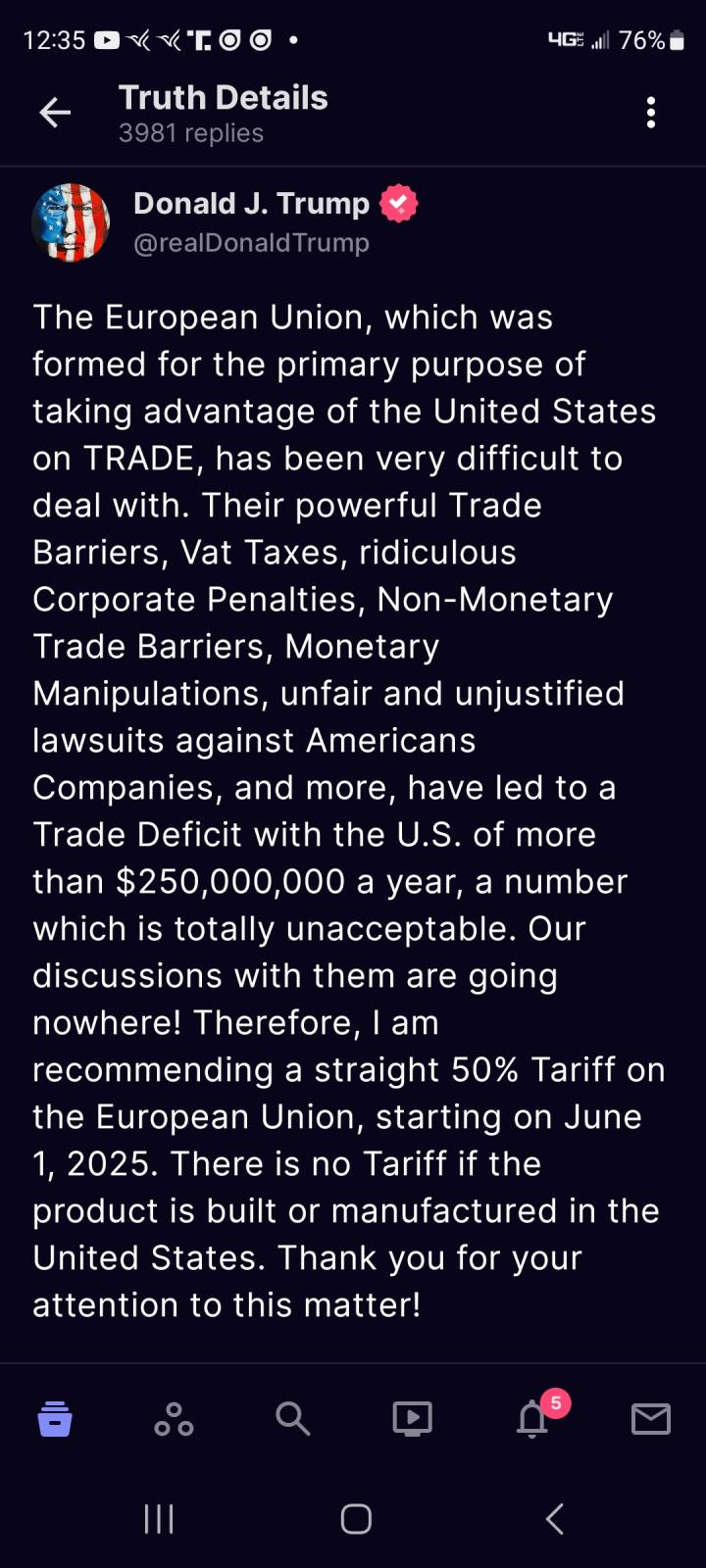Tap the system home button
The height and width of the screenshot is (1568, 706).
tap(356, 1519)
